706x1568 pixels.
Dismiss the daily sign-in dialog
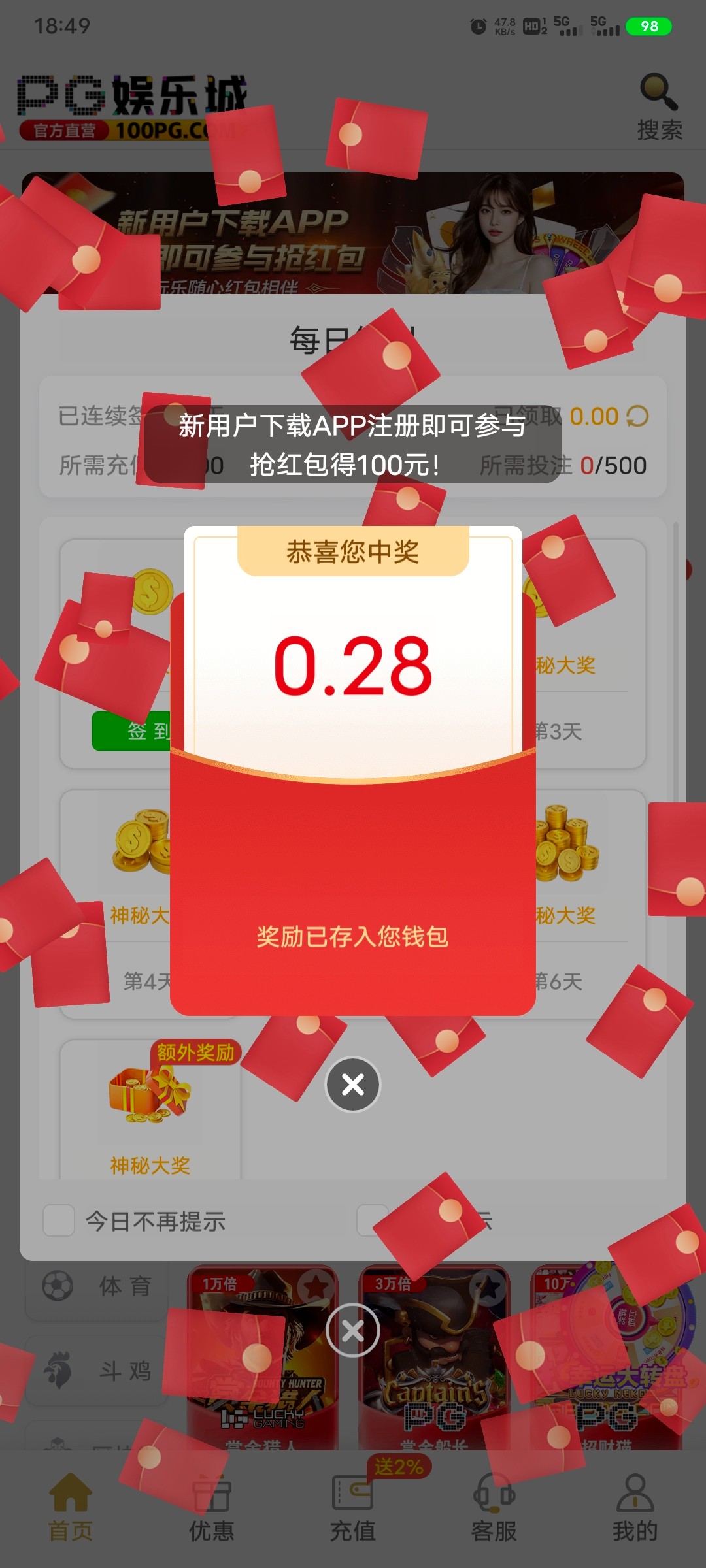[x=353, y=1330]
